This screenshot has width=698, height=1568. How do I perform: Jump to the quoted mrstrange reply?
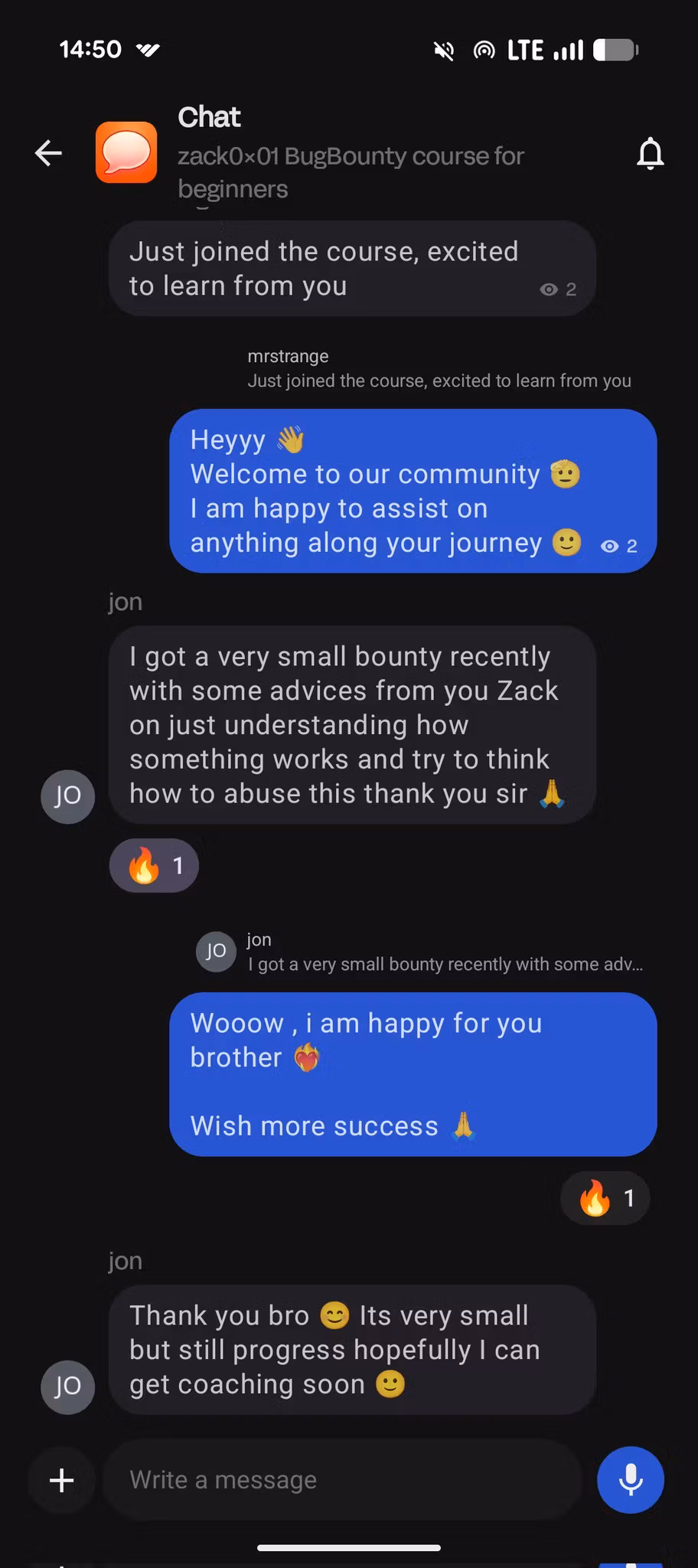(439, 368)
